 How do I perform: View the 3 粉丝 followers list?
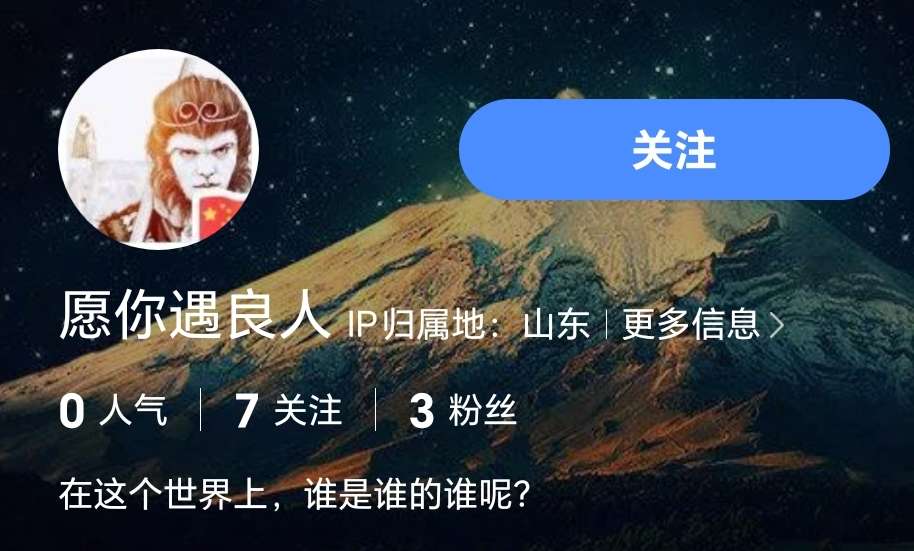tap(463, 411)
